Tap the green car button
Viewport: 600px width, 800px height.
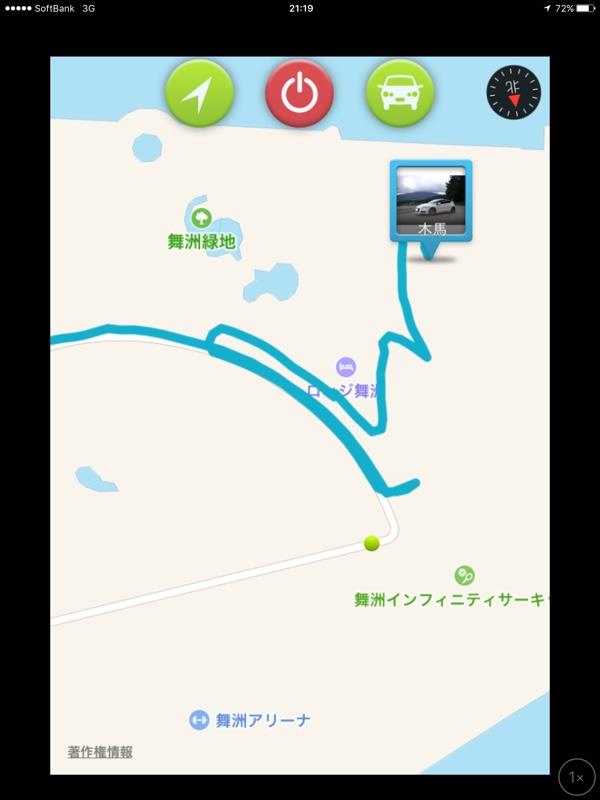point(400,93)
